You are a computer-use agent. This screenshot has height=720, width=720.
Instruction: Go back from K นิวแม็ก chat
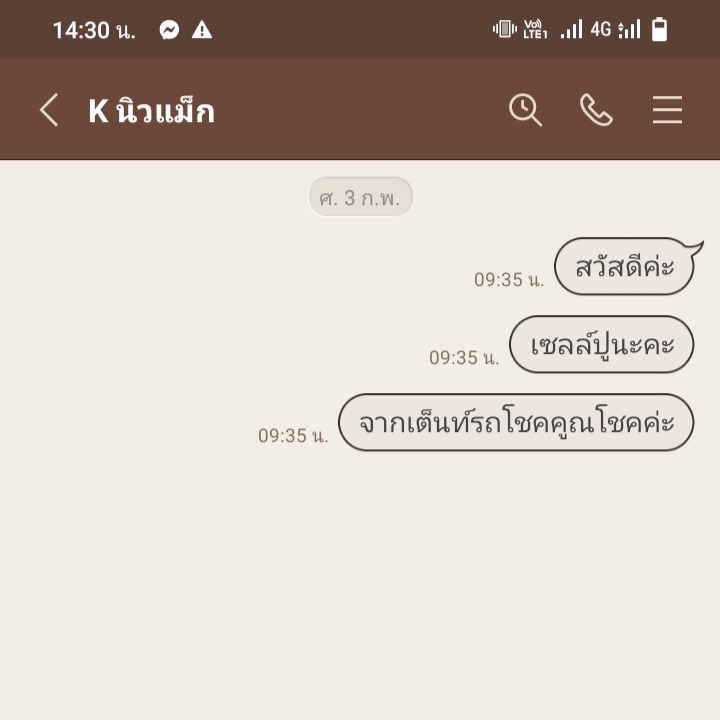48,110
